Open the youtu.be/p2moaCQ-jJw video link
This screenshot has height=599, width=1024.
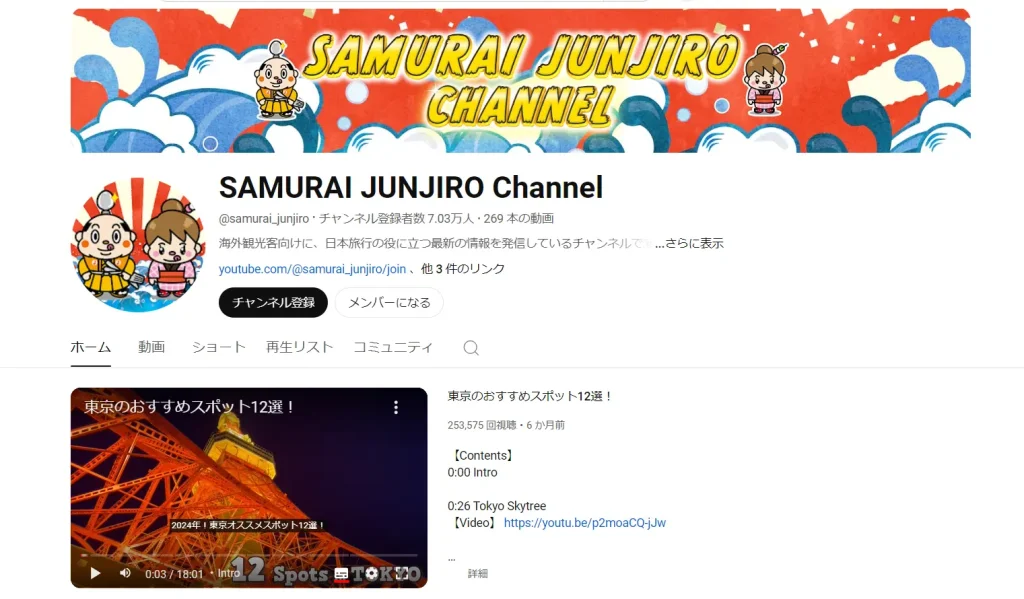(x=584, y=523)
